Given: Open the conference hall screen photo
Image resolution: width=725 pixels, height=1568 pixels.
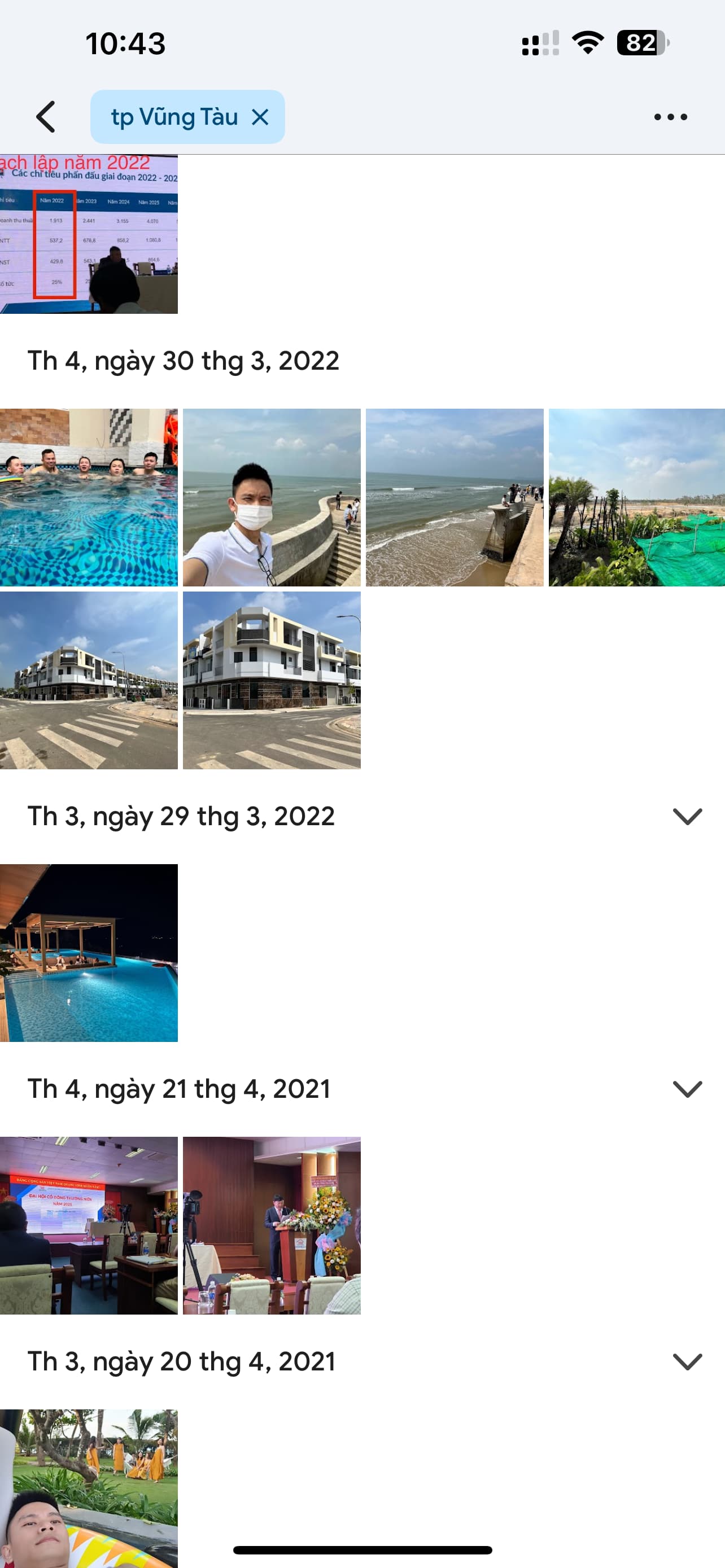Looking at the screenshot, I should [x=89, y=1225].
